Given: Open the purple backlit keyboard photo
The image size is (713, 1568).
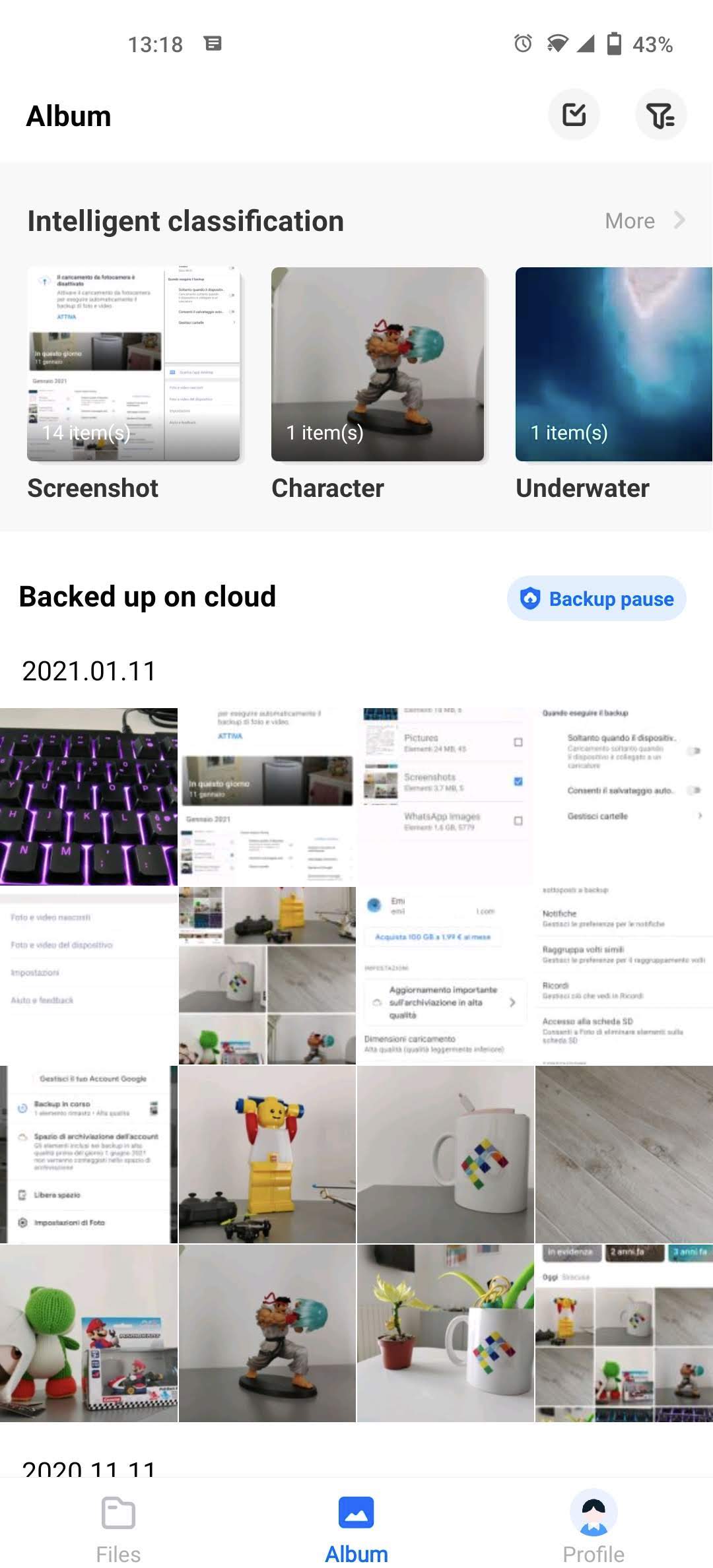Looking at the screenshot, I should point(88,797).
